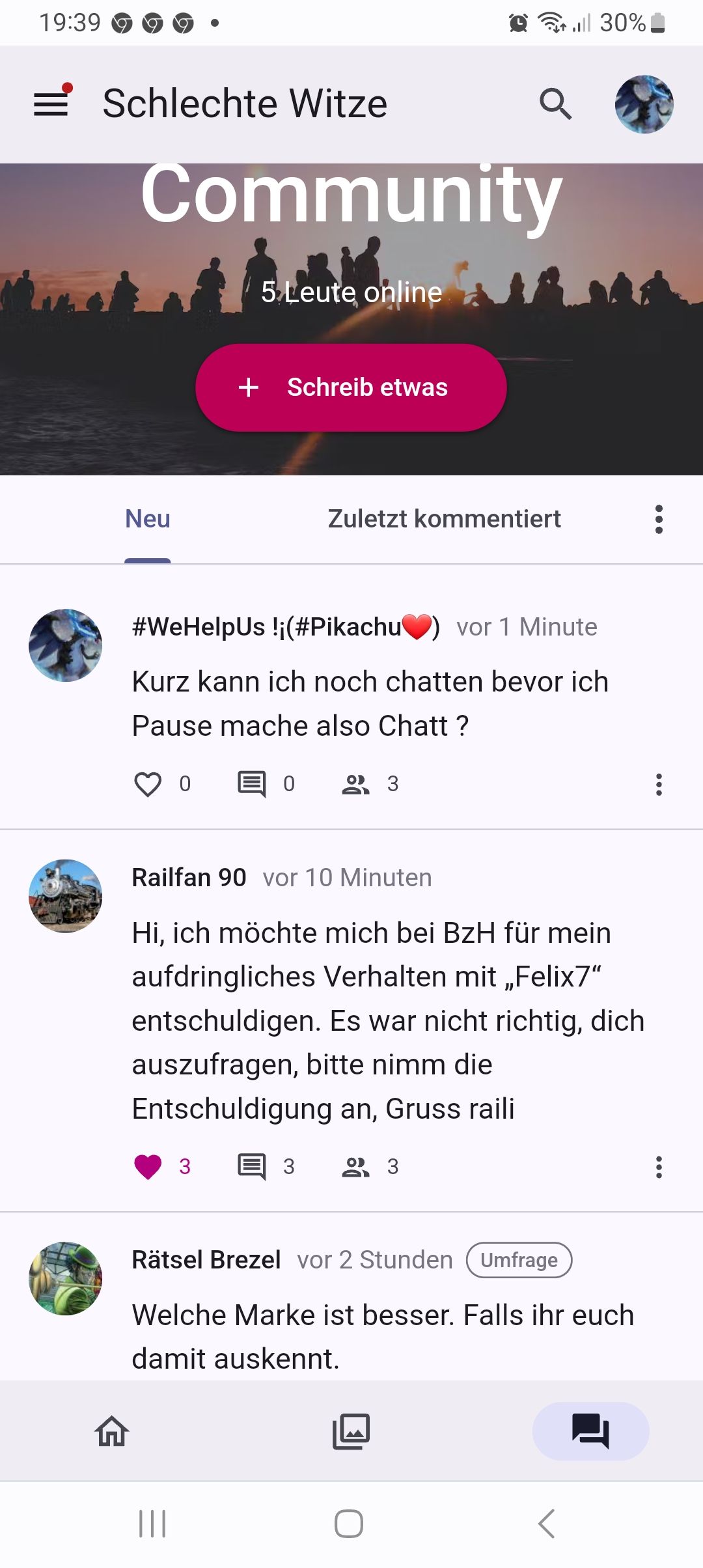This screenshot has height=1568, width=703.
Task: Open Railfan 90's profile picture
Action: pos(66,896)
